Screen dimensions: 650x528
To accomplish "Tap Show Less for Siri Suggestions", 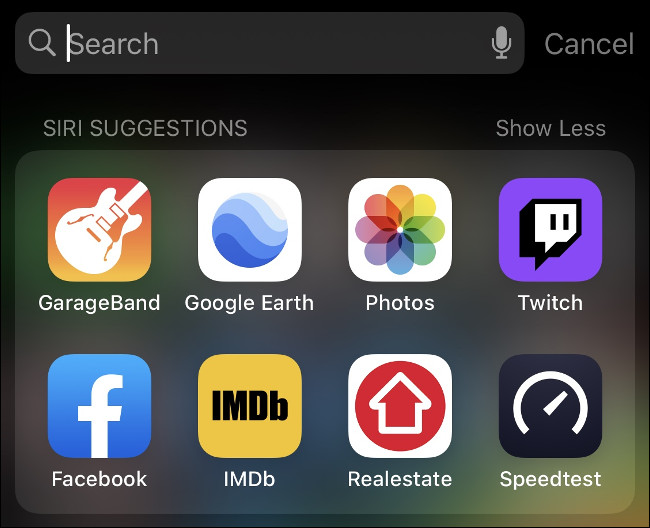I will [x=550, y=128].
